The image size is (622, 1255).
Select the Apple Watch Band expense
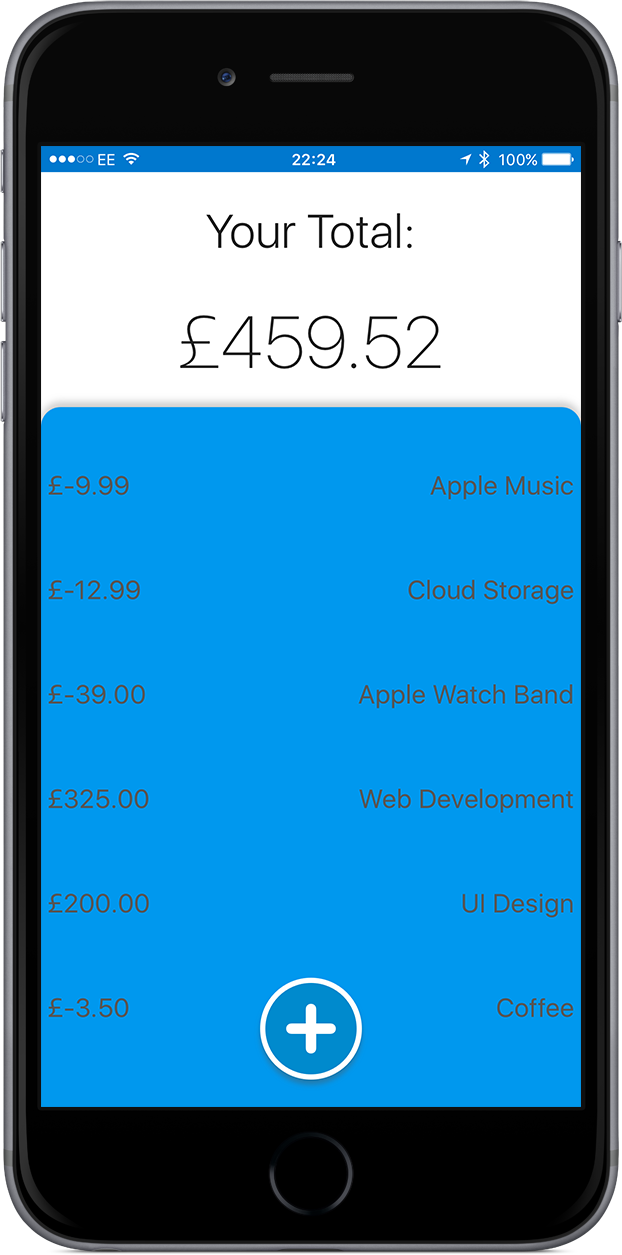click(311, 695)
